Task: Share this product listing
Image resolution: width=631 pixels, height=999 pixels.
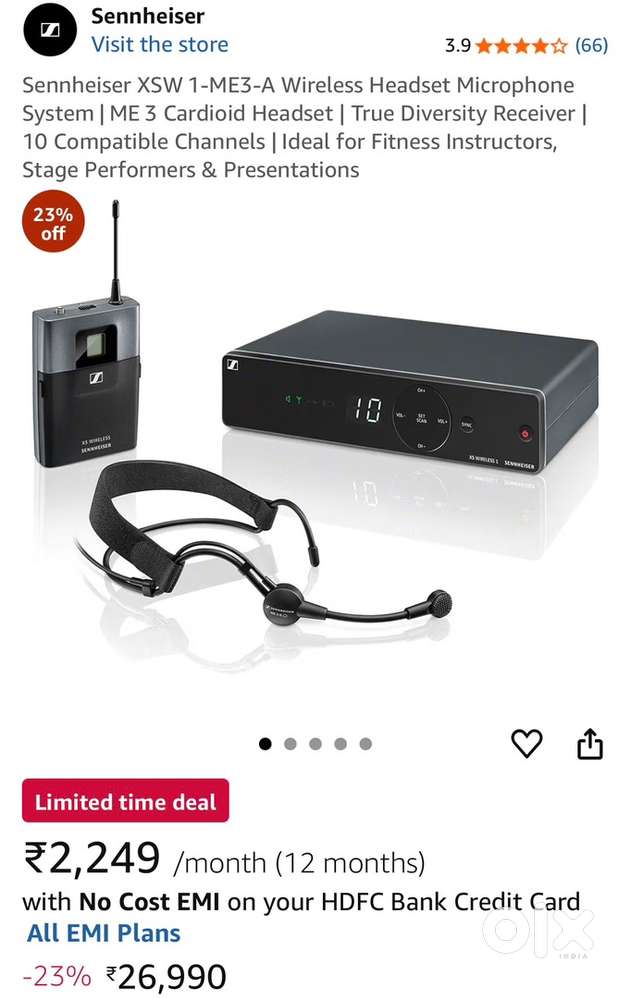Action: pyautogui.click(x=590, y=743)
